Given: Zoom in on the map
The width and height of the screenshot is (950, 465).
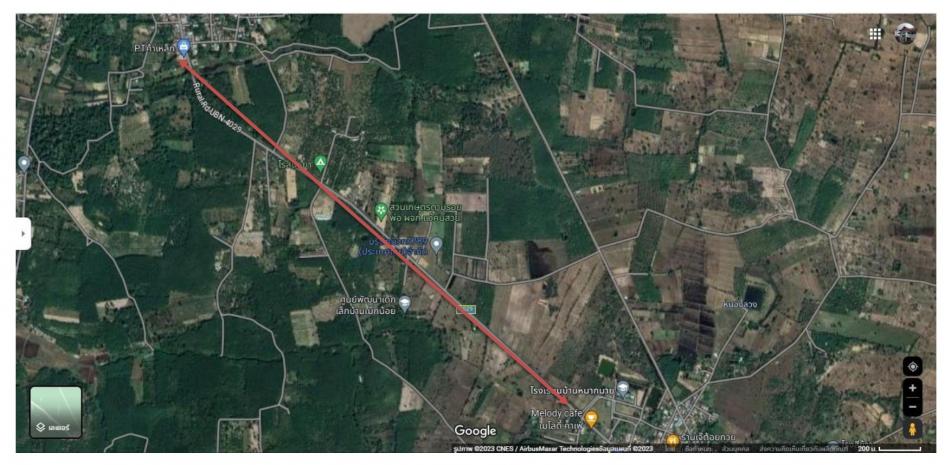Looking at the screenshot, I should [x=912, y=387].
